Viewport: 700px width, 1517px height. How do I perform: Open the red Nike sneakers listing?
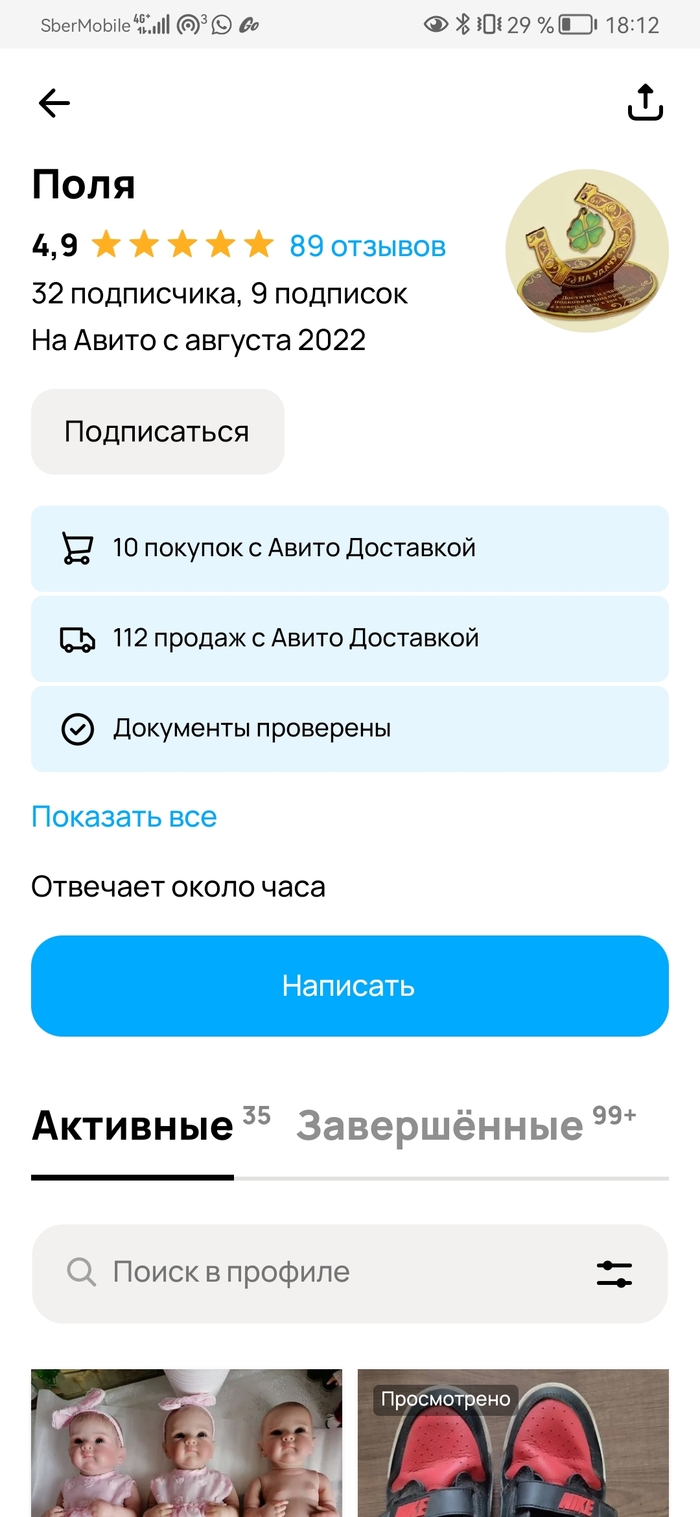(513, 1443)
